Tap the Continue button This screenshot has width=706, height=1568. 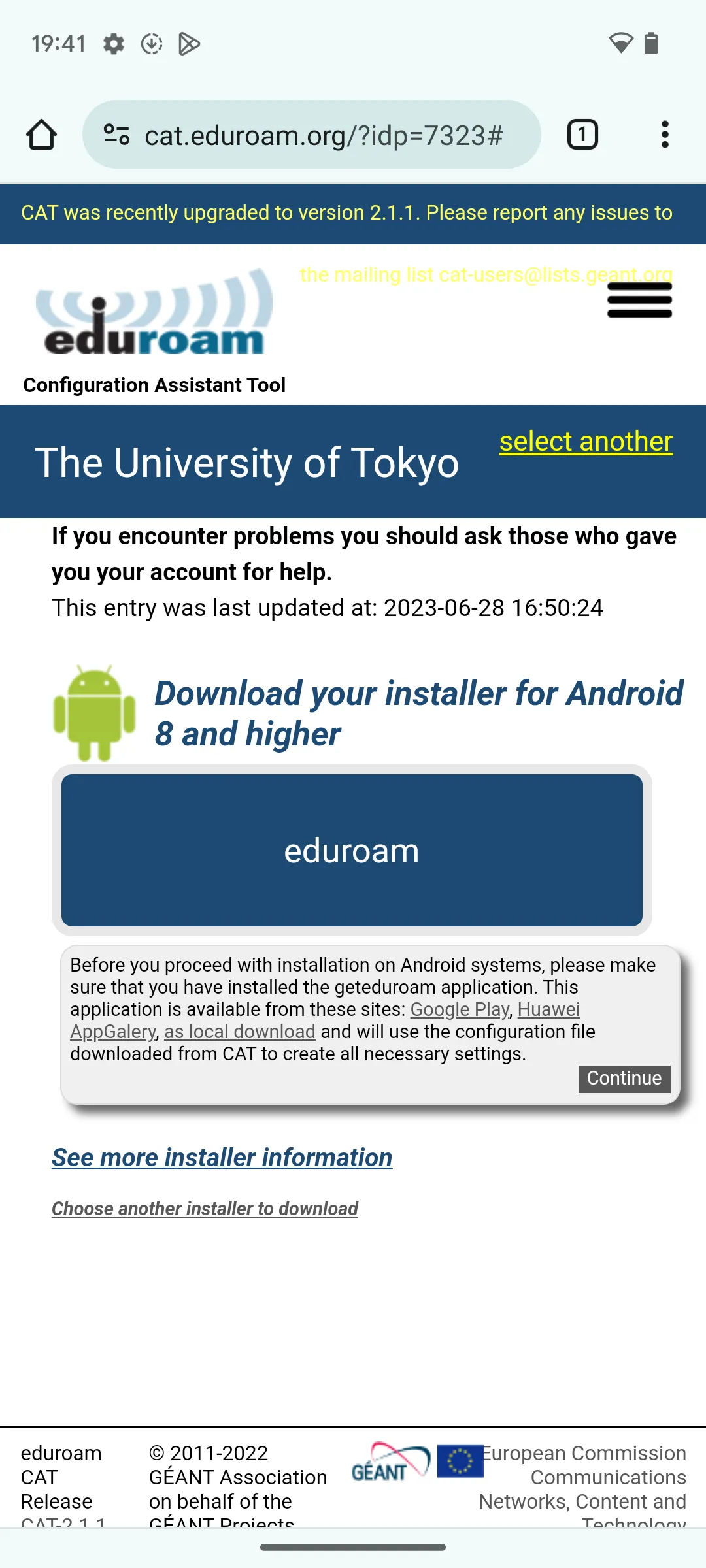[x=624, y=1078]
